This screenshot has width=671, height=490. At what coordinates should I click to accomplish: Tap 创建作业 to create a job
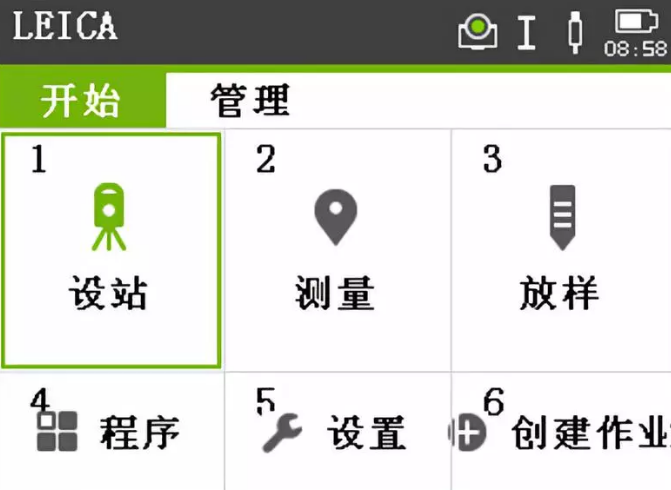click(x=562, y=432)
